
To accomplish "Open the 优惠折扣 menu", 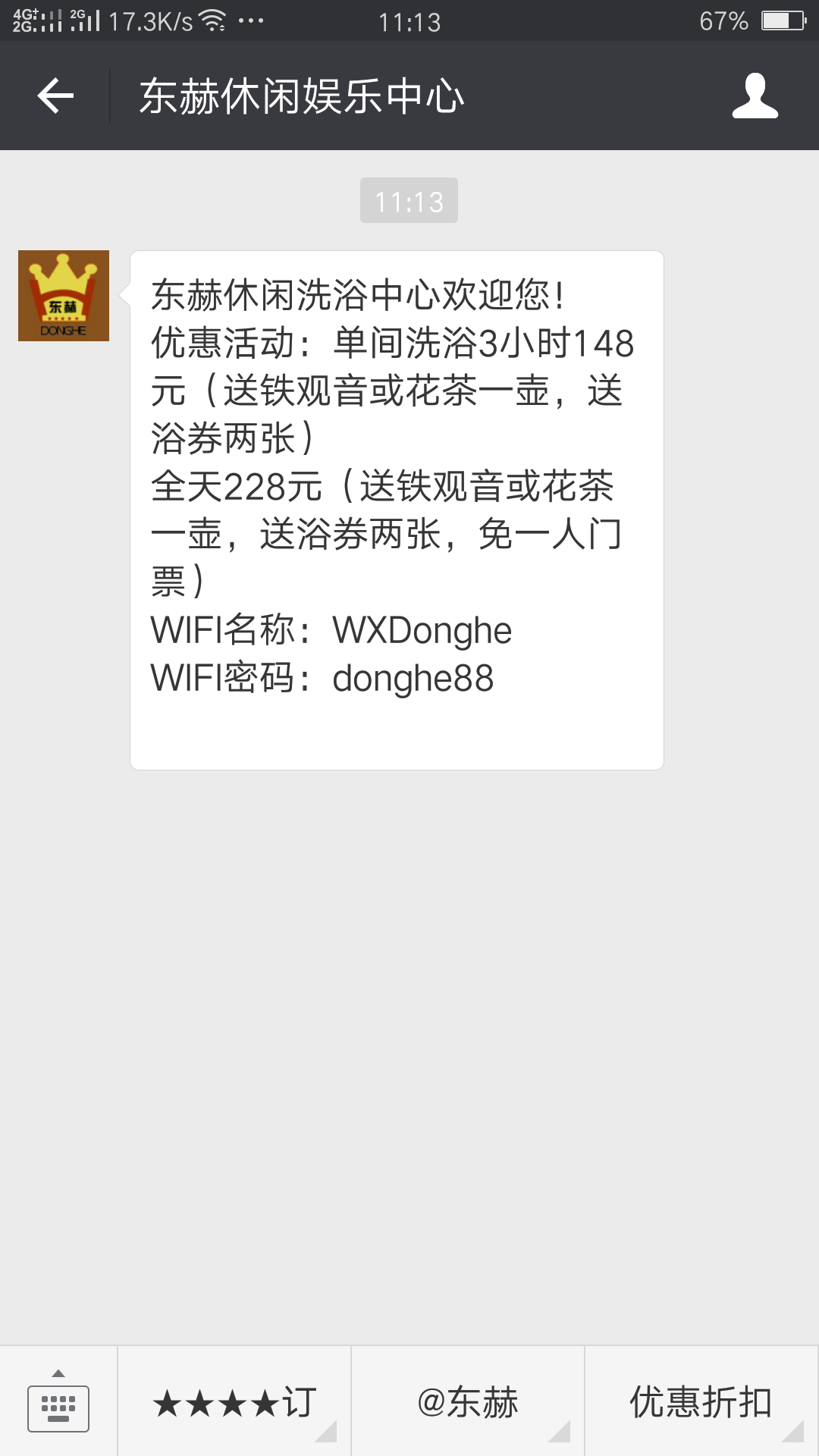I will 701,1401.
